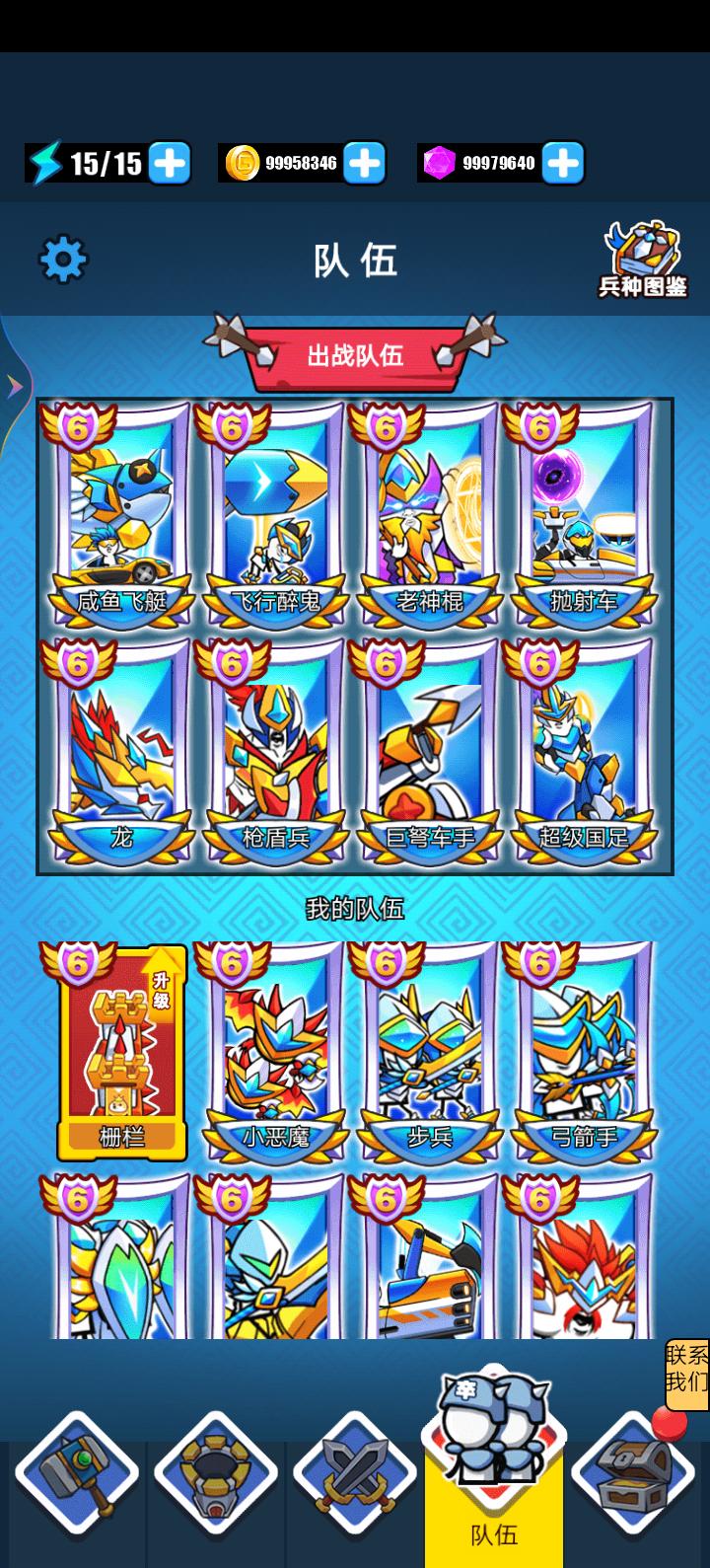
Task: Choose the 抛射车 card
Action: pyautogui.click(x=584, y=515)
